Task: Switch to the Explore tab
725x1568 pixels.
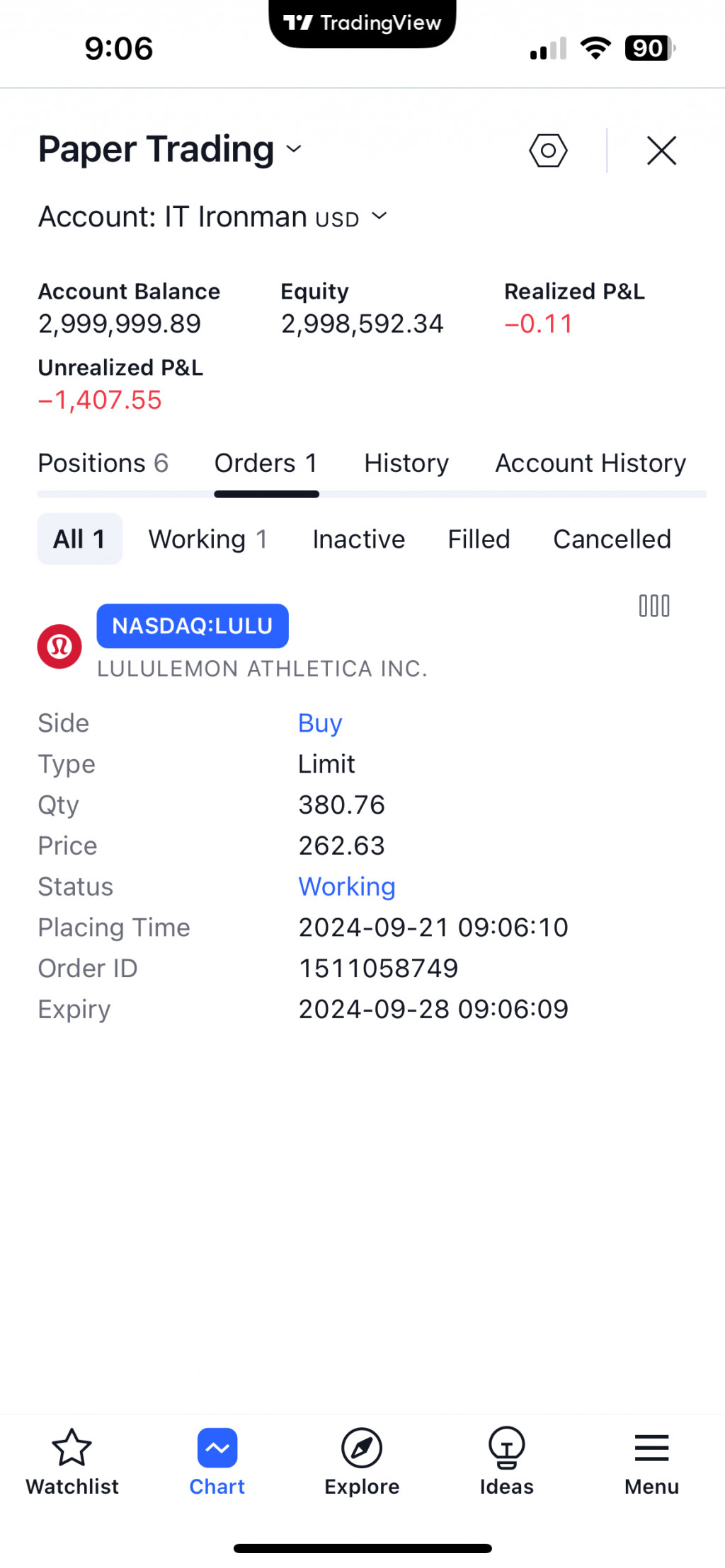Action: (x=362, y=1461)
